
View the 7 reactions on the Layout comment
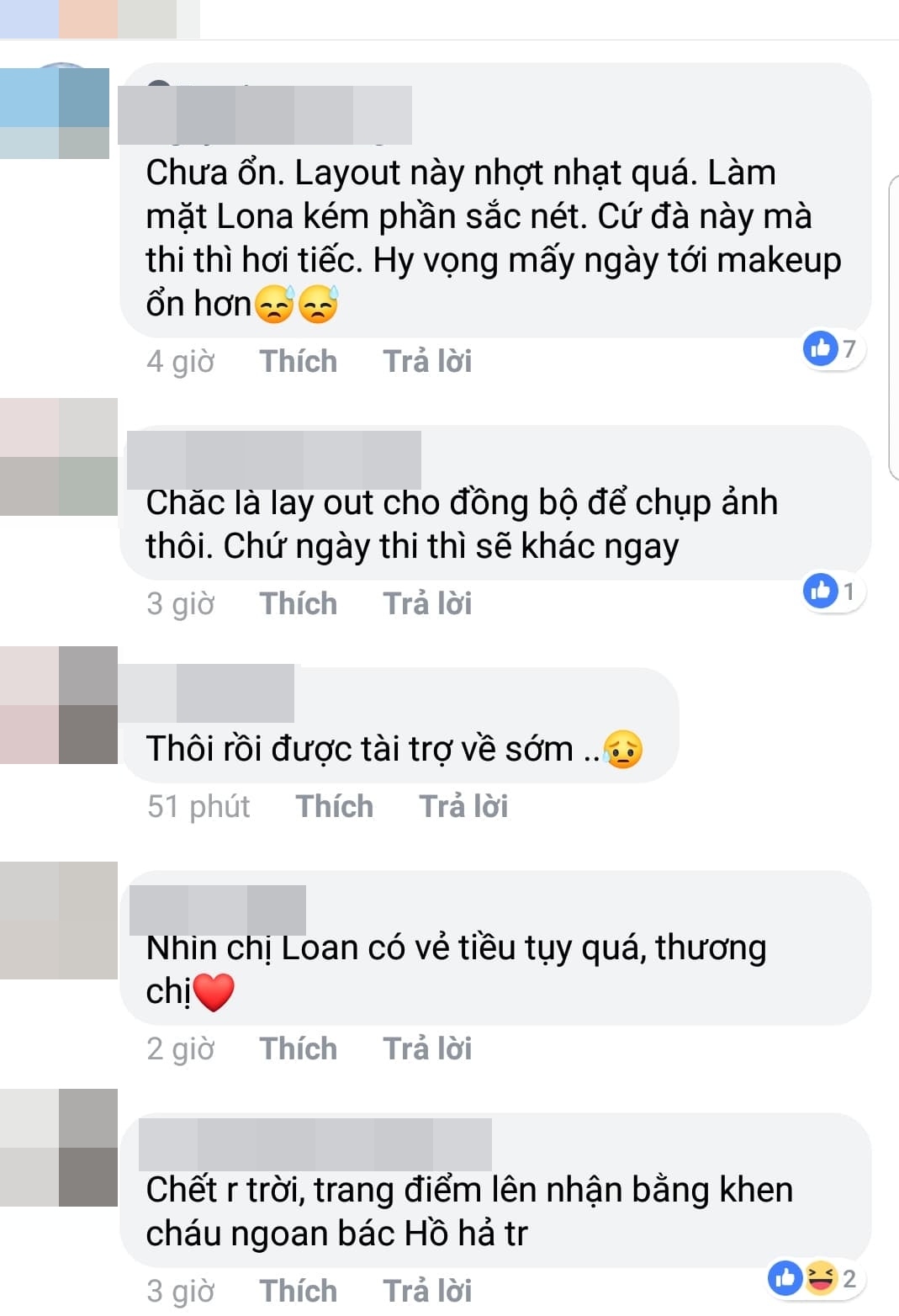pyautogui.click(x=832, y=348)
